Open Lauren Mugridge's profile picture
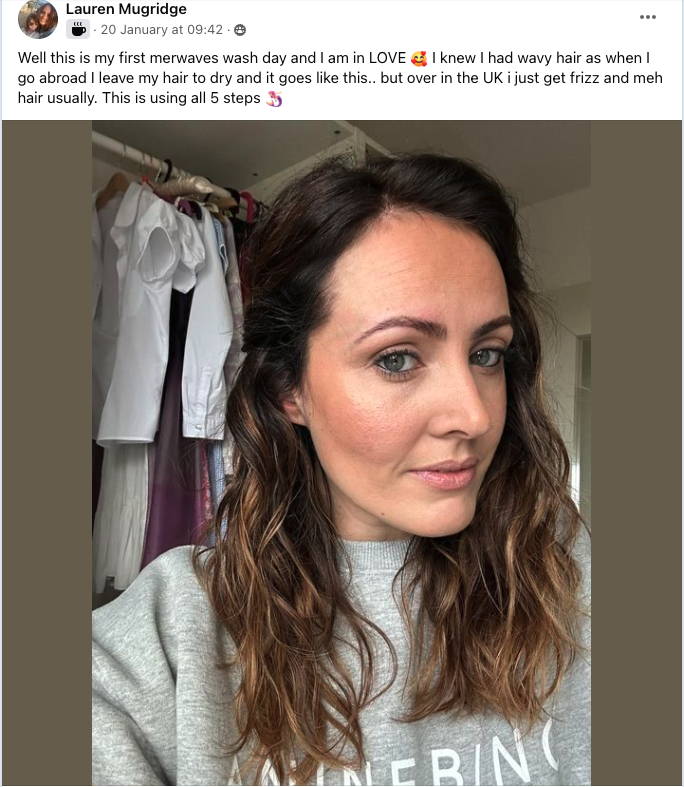The width and height of the screenshot is (684, 787). tap(38, 19)
